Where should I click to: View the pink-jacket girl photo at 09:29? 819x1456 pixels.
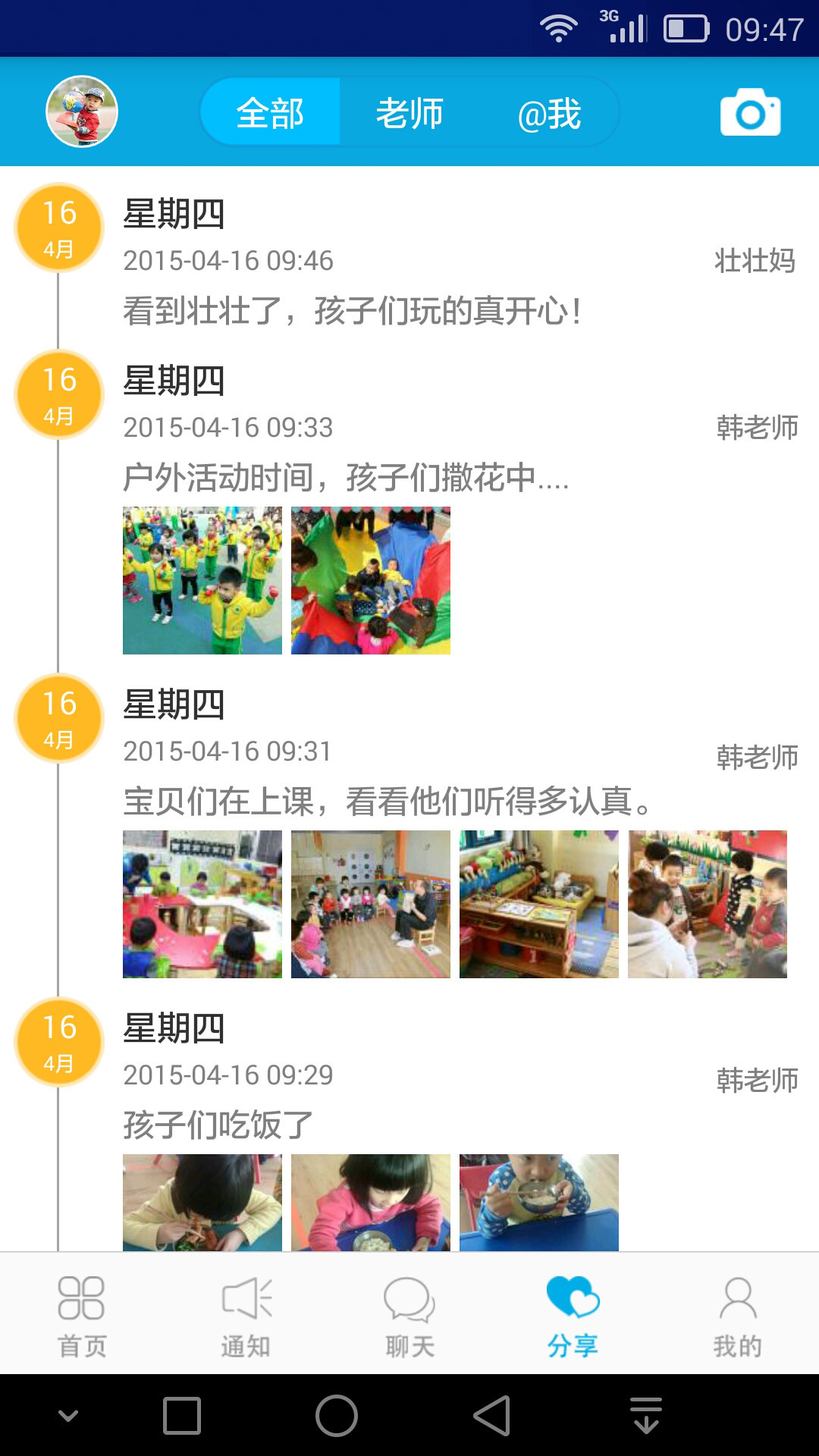point(371,1202)
